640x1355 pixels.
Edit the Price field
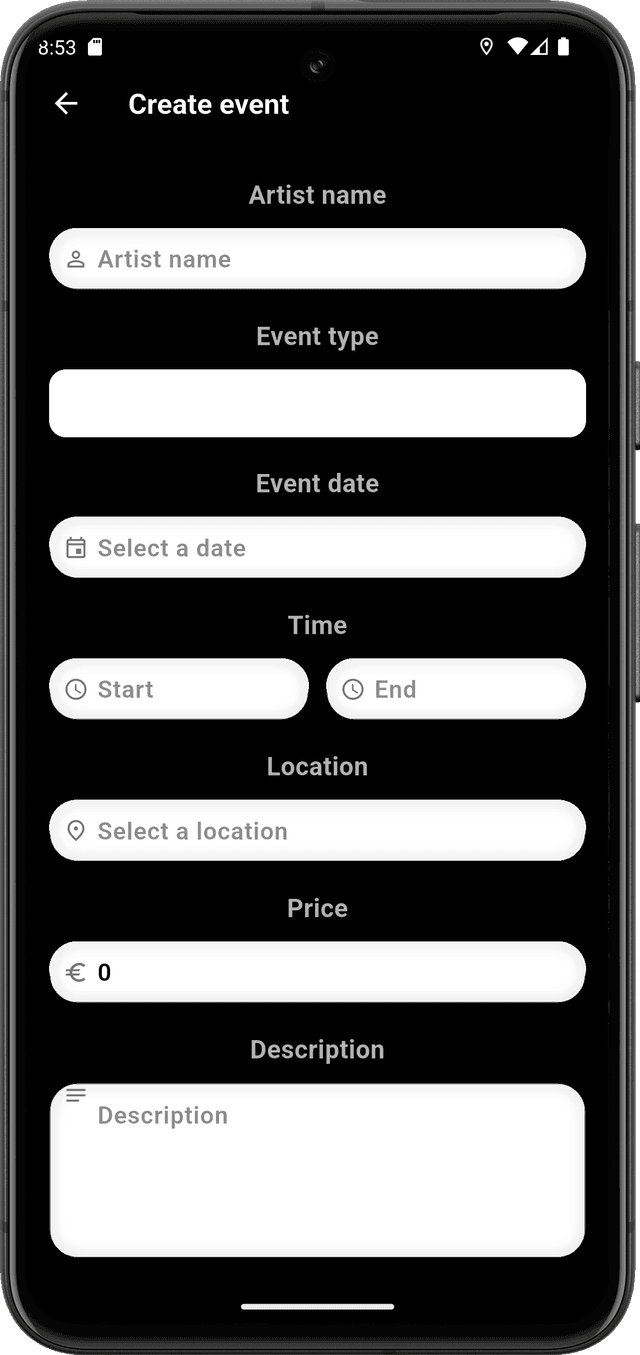coord(317,972)
